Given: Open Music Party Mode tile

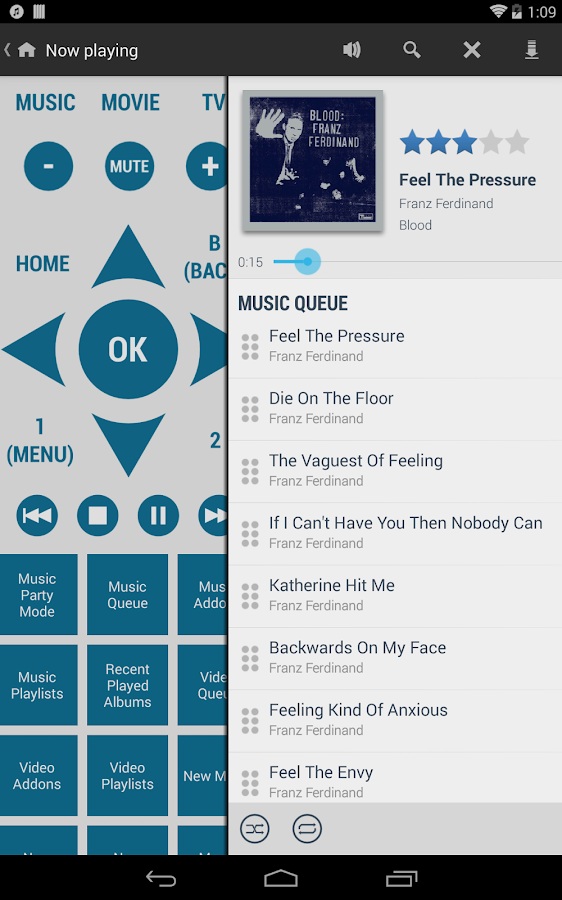Looking at the screenshot, I should coord(37,595).
